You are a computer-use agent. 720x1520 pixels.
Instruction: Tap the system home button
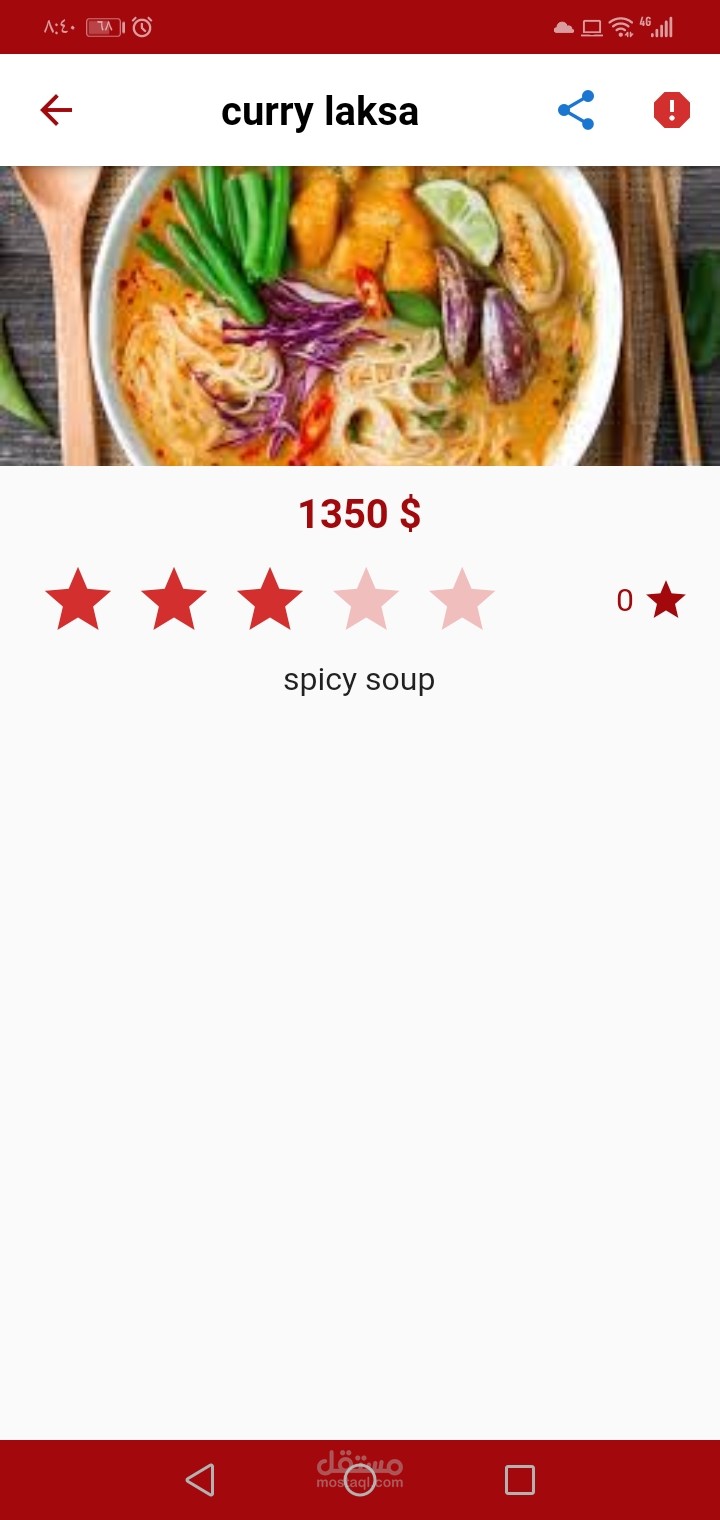360,1480
